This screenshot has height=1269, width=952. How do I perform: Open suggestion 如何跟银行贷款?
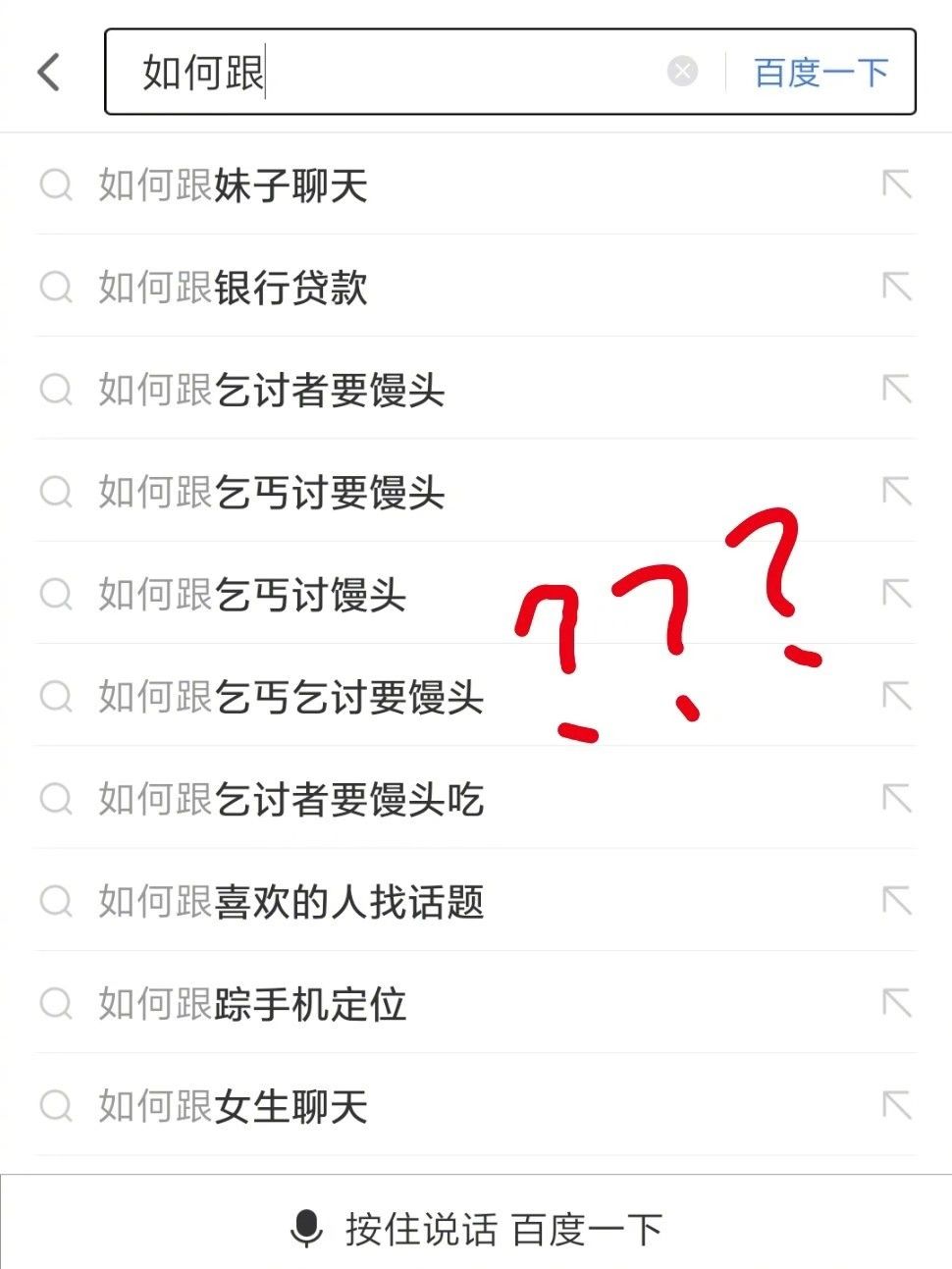point(233,288)
